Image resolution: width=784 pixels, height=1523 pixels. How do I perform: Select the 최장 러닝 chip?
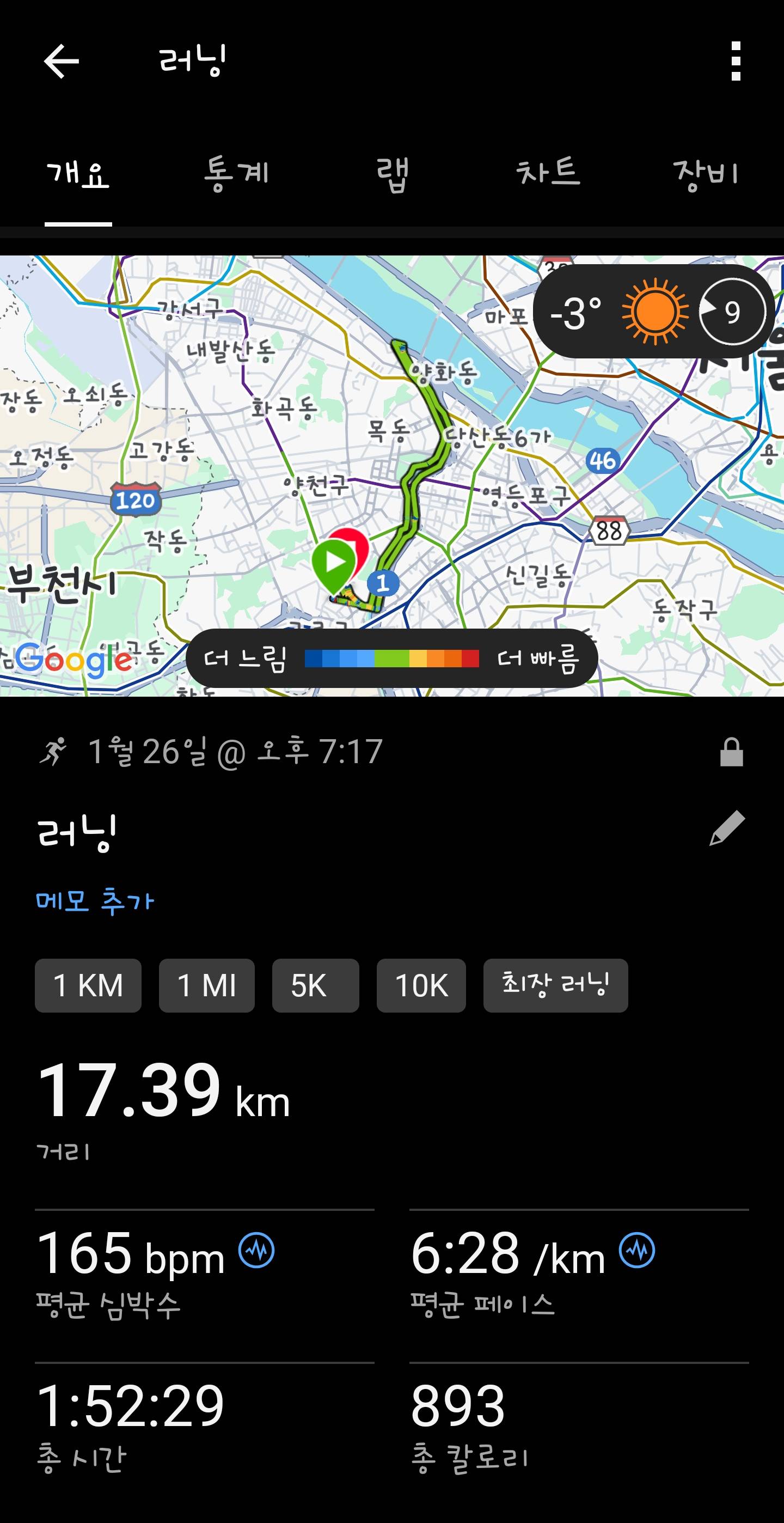554,985
